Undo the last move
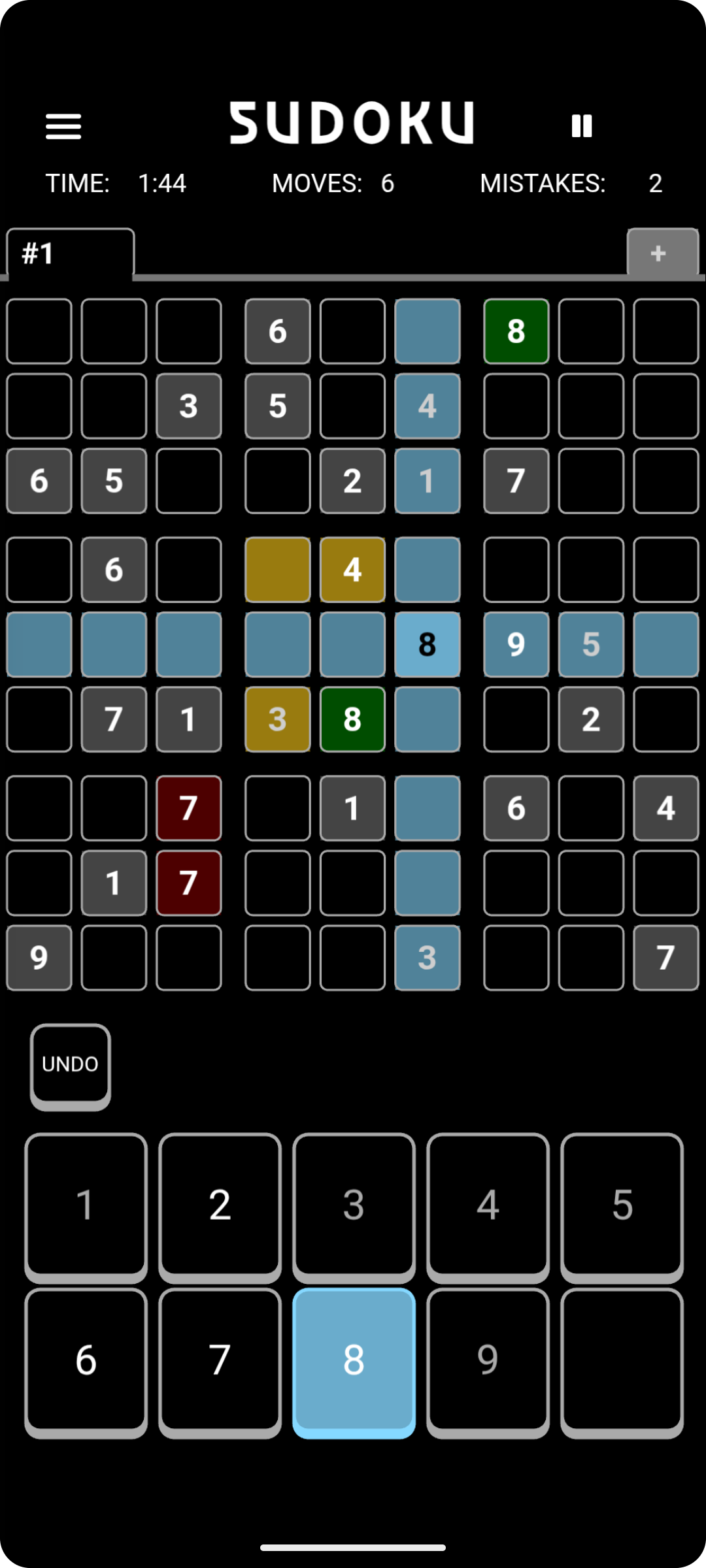 [x=70, y=1064]
